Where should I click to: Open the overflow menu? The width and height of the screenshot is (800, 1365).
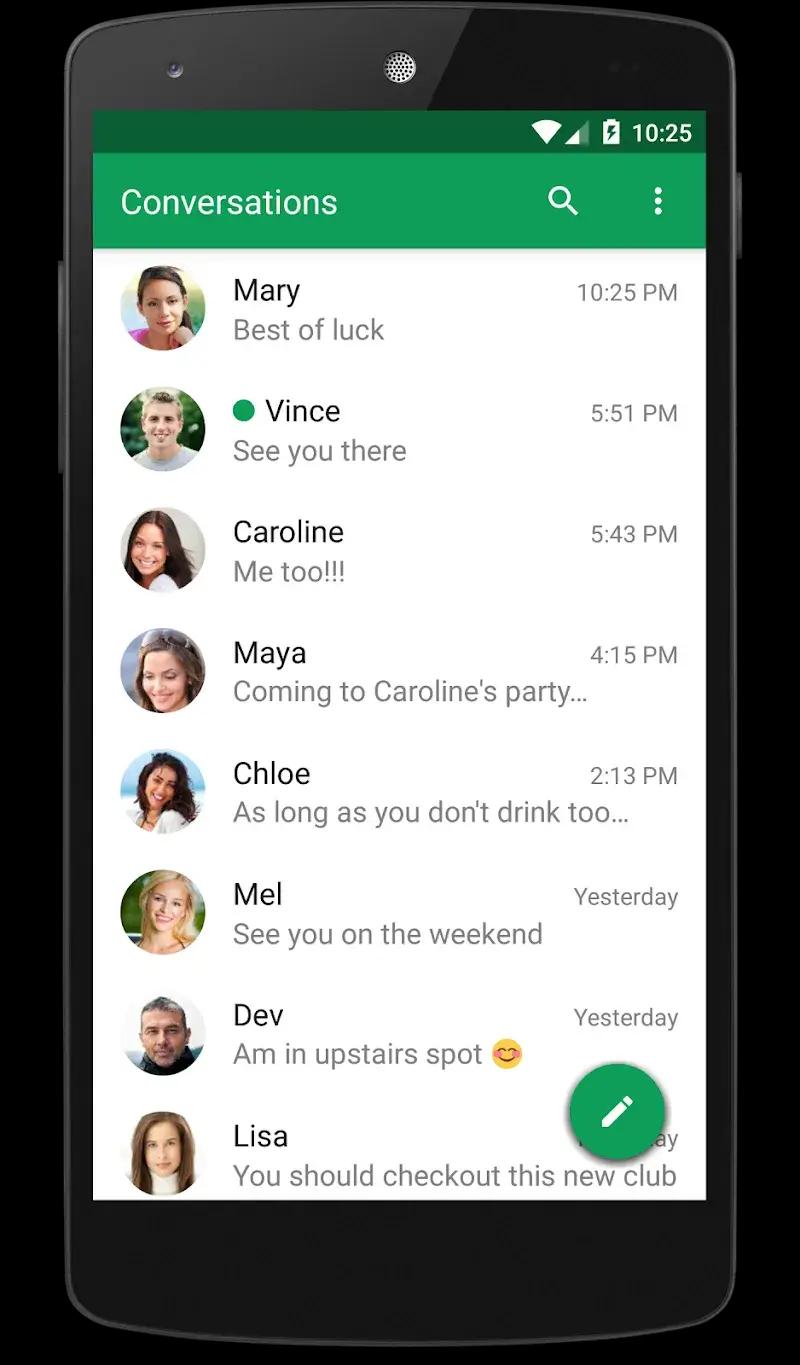pyautogui.click(x=657, y=201)
